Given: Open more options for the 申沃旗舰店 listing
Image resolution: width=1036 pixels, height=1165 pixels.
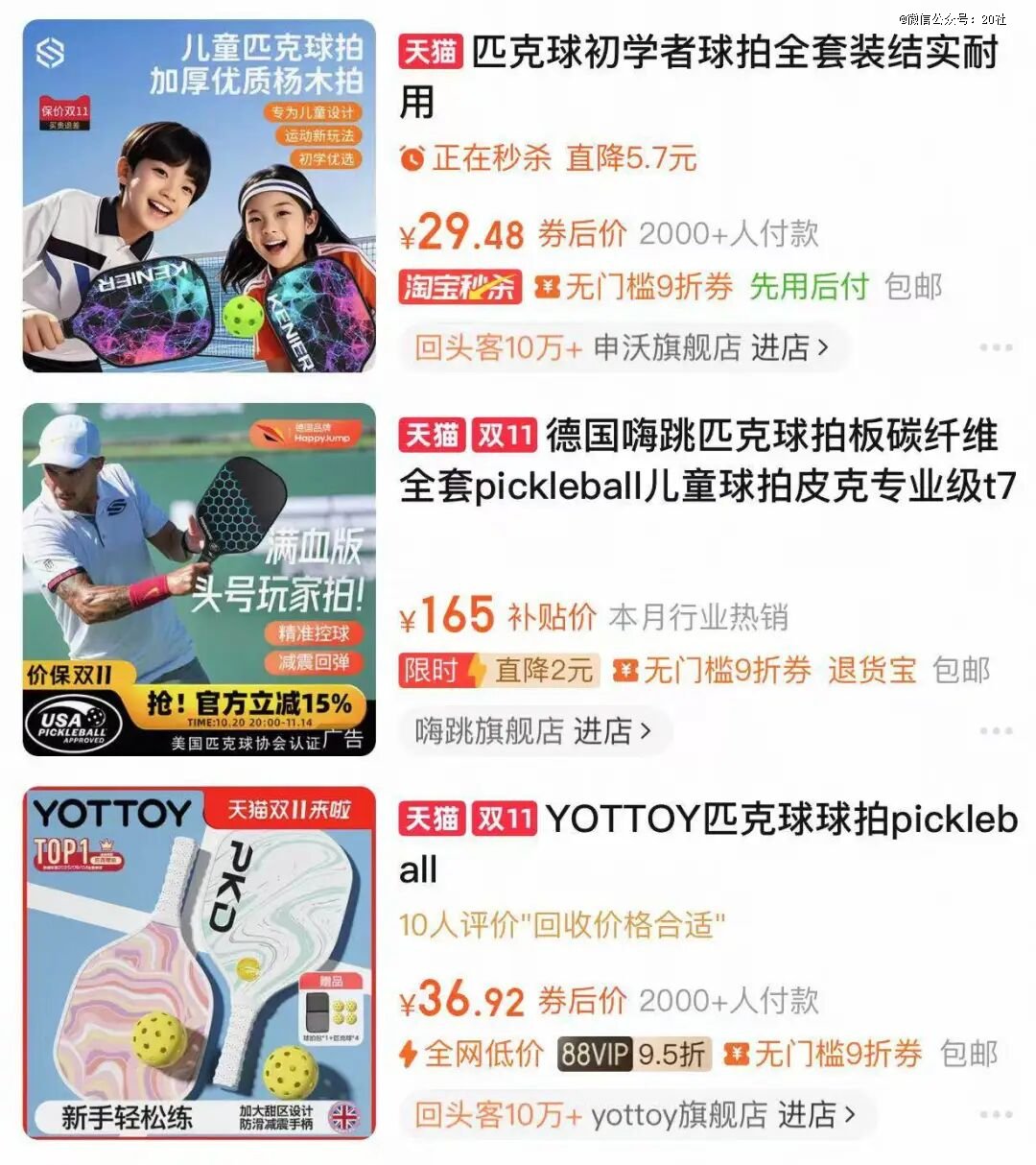Looking at the screenshot, I should 996,347.
